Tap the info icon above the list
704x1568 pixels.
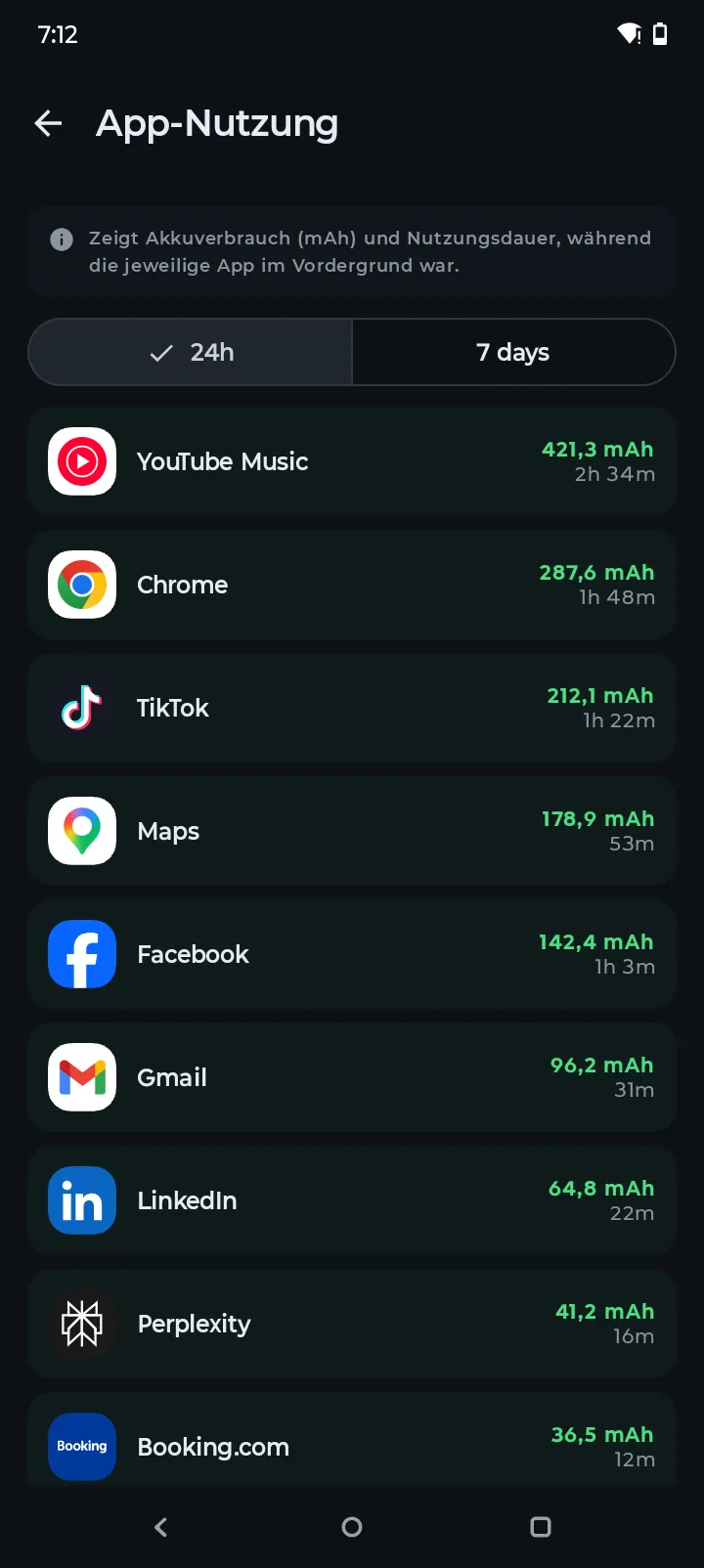[60, 239]
